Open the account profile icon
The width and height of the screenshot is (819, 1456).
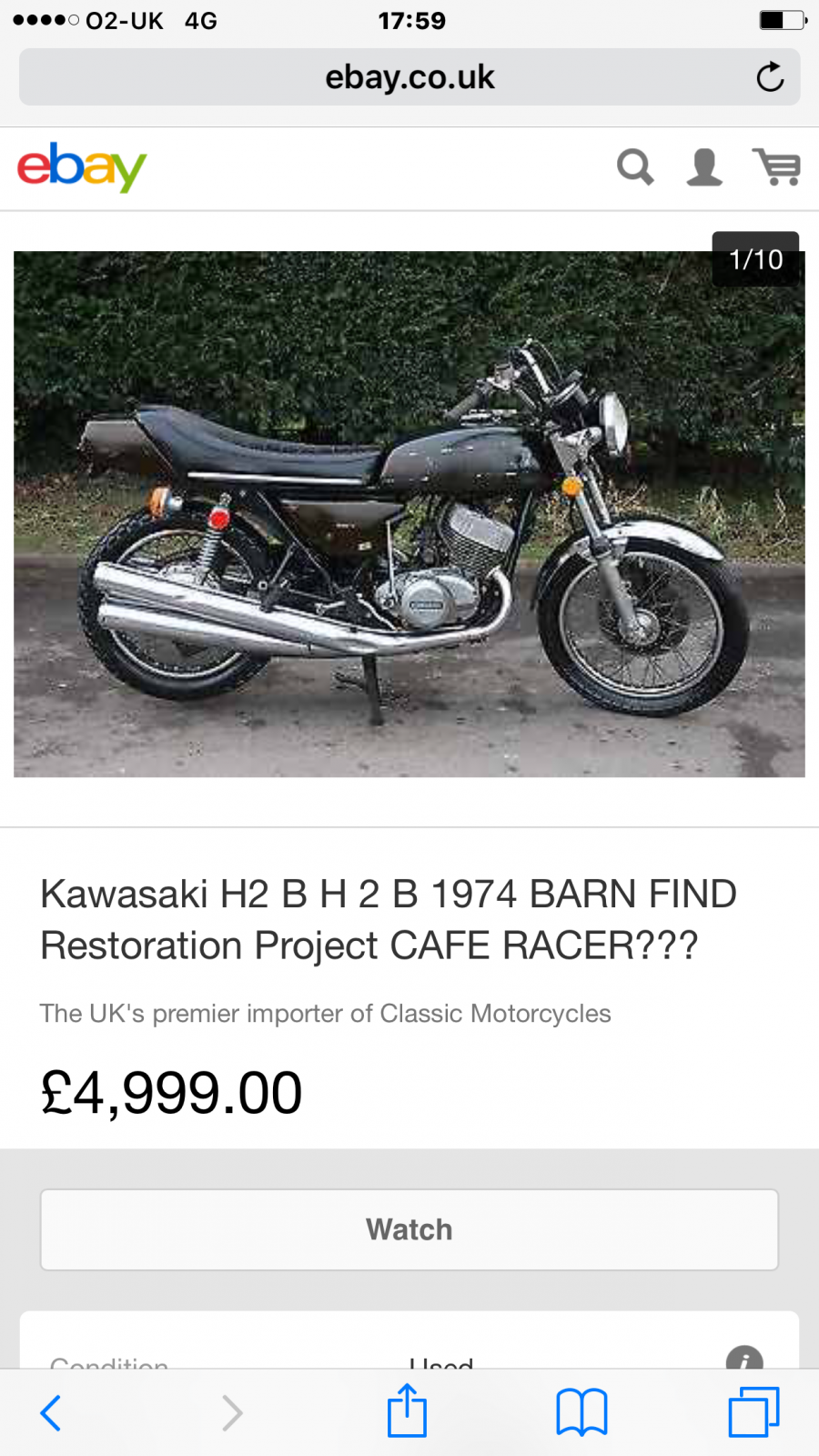(x=703, y=167)
